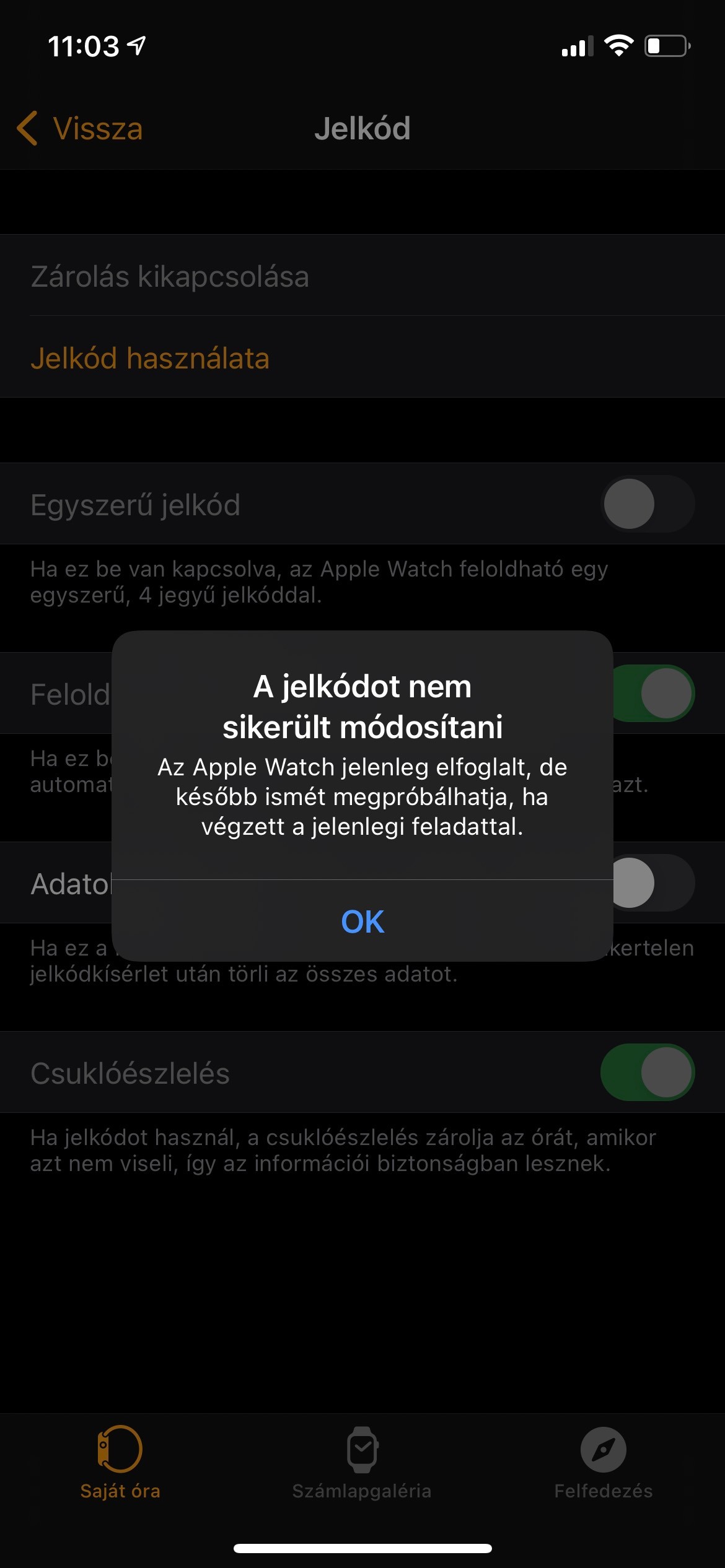The height and width of the screenshot is (1568, 725).
Task: Switch to Felfedezés tab
Action: [x=604, y=1463]
